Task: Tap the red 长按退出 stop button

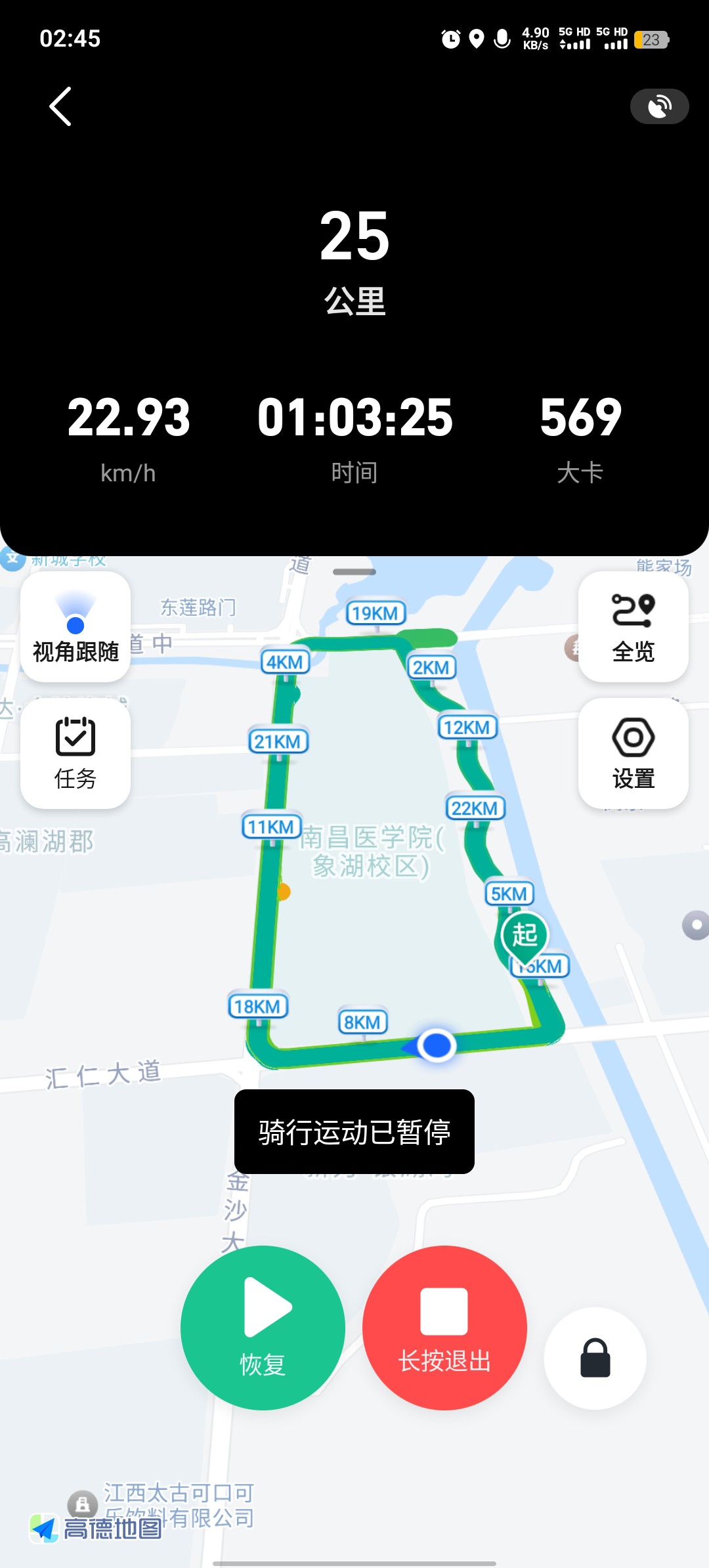Action: click(x=444, y=1328)
